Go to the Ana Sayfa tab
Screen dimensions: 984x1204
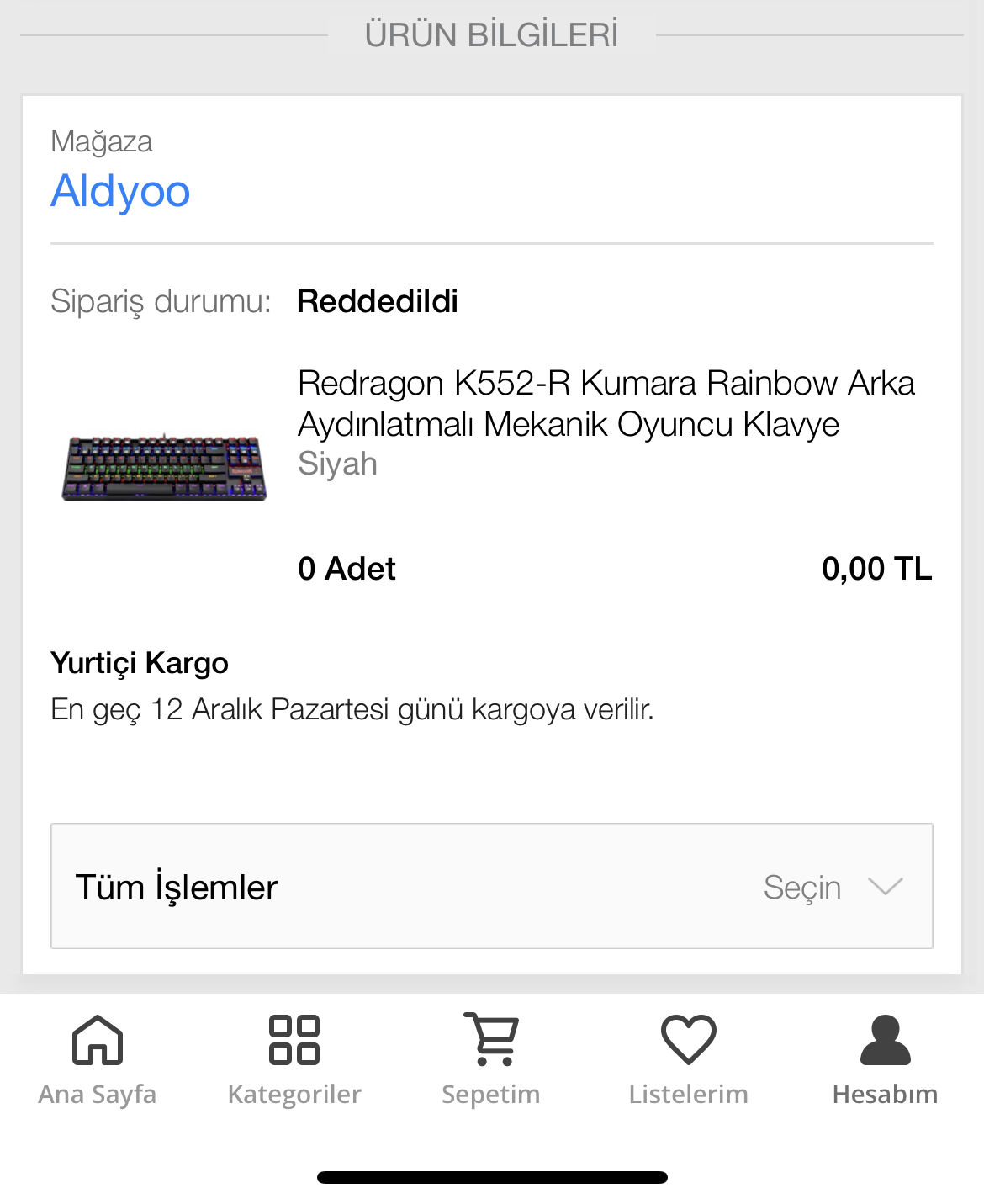click(x=98, y=1060)
